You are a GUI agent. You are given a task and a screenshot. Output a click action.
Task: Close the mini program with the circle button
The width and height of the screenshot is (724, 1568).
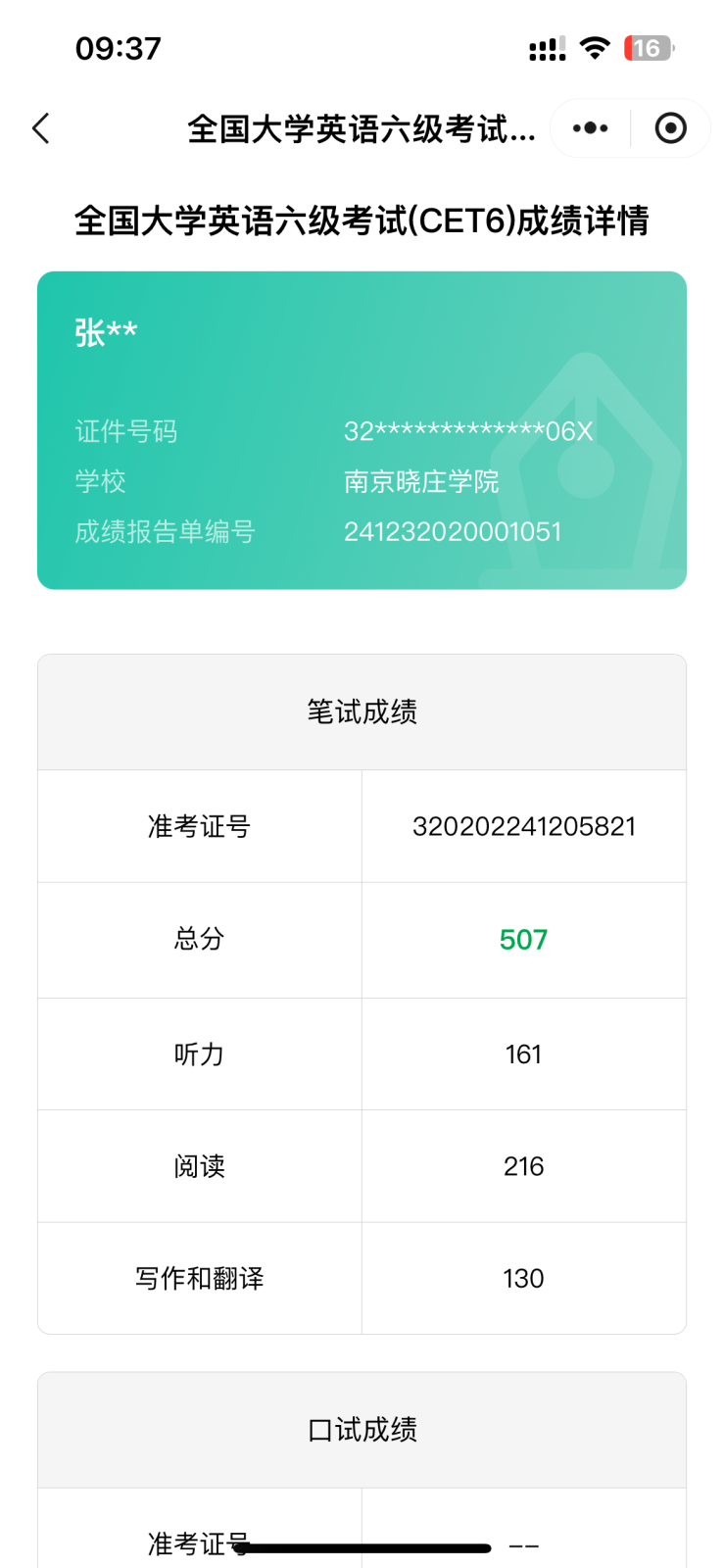[x=670, y=128]
